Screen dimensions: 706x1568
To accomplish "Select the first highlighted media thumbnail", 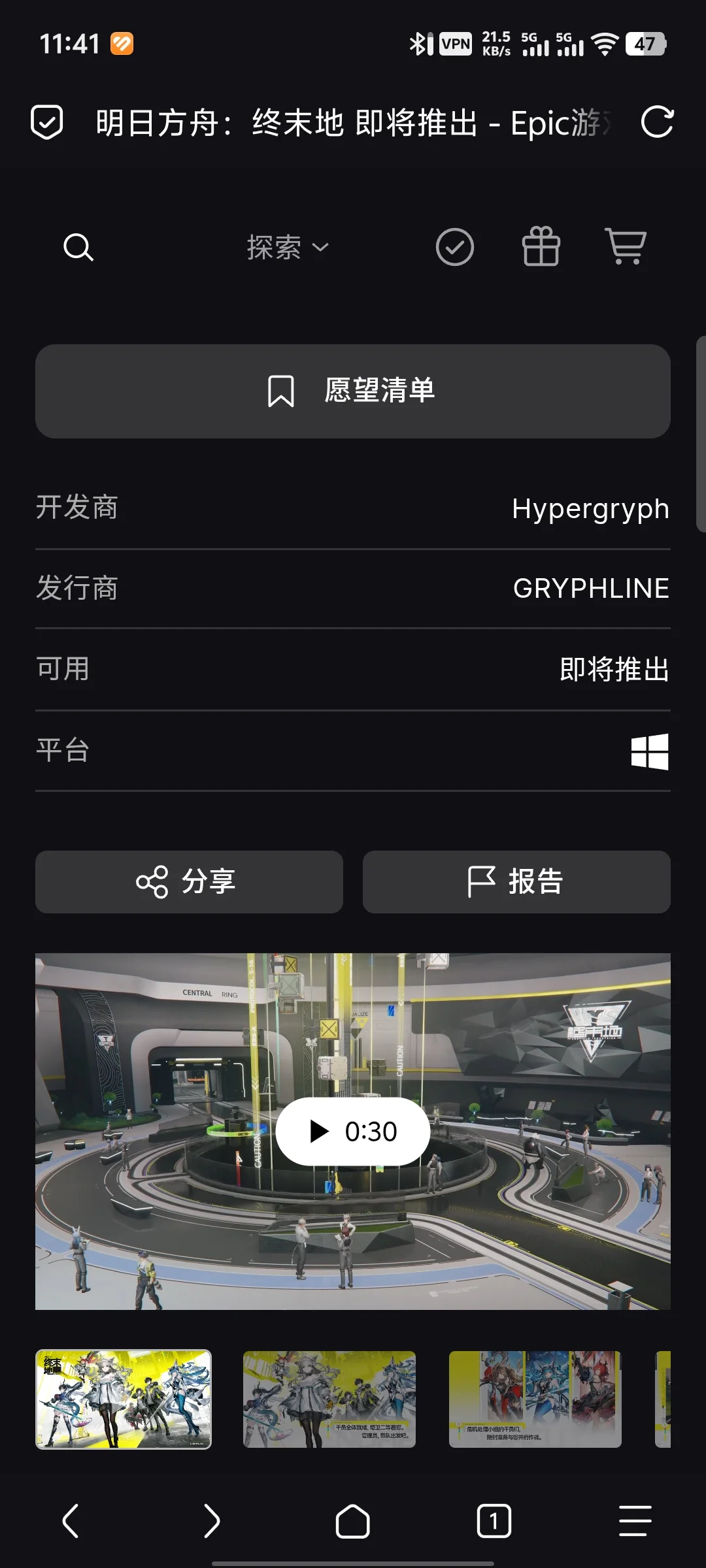I will (124, 1399).
